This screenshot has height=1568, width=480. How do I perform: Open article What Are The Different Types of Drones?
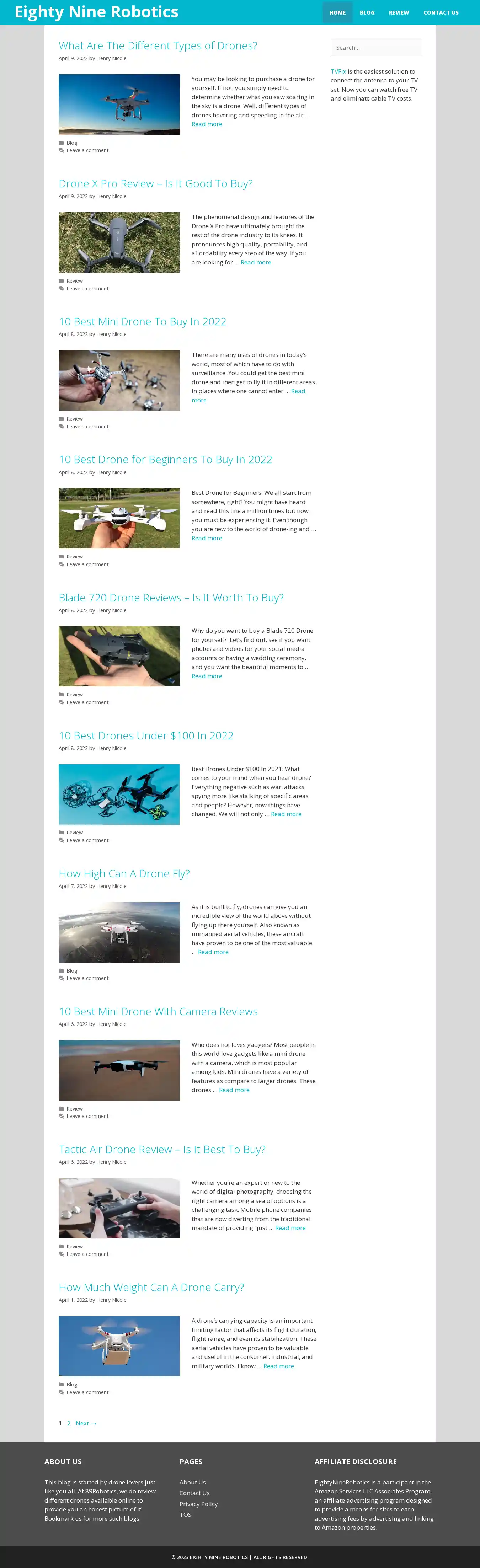(158, 46)
